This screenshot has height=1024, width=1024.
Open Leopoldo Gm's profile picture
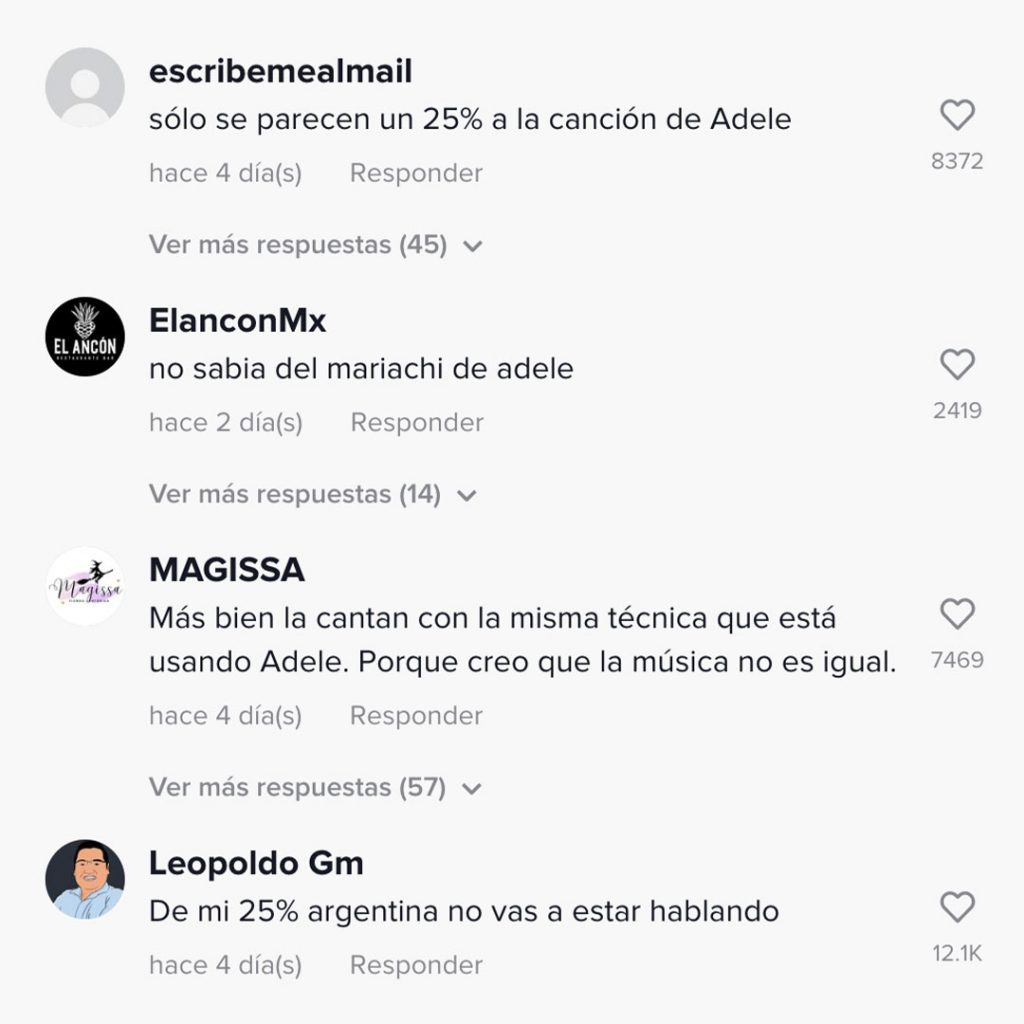[85, 879]
